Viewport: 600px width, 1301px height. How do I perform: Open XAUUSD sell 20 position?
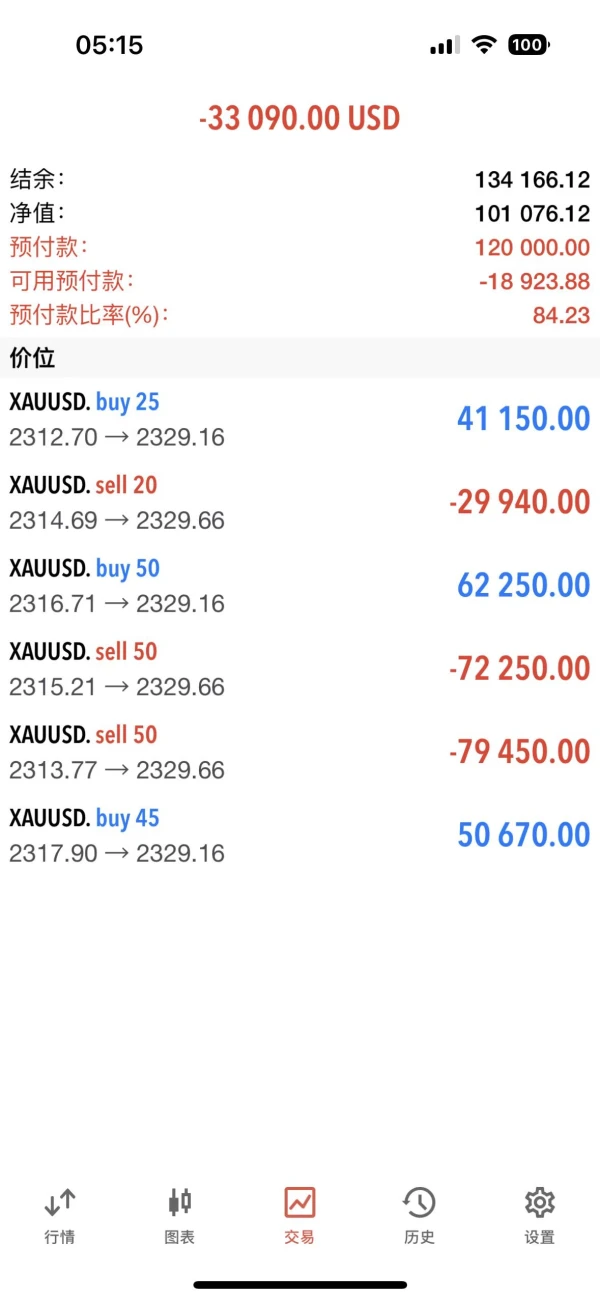[300, 502]
